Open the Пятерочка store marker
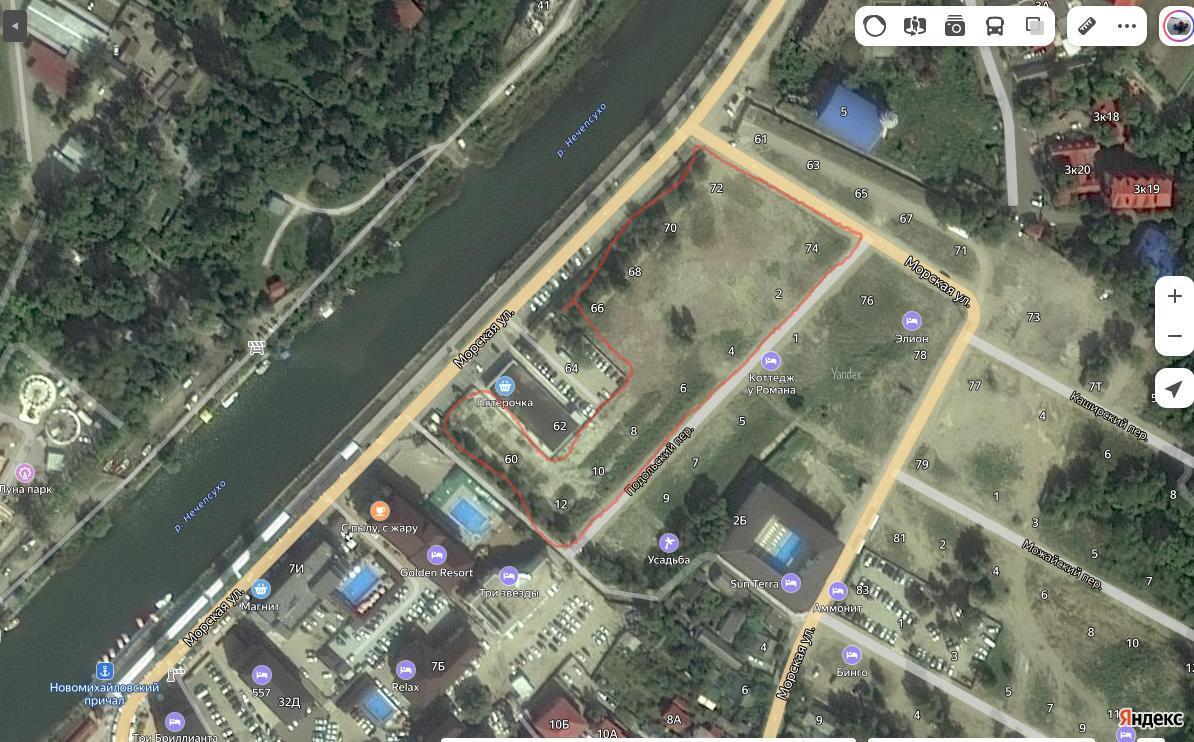The height and width of the screenshot is (742, 1194). [505, 386]
